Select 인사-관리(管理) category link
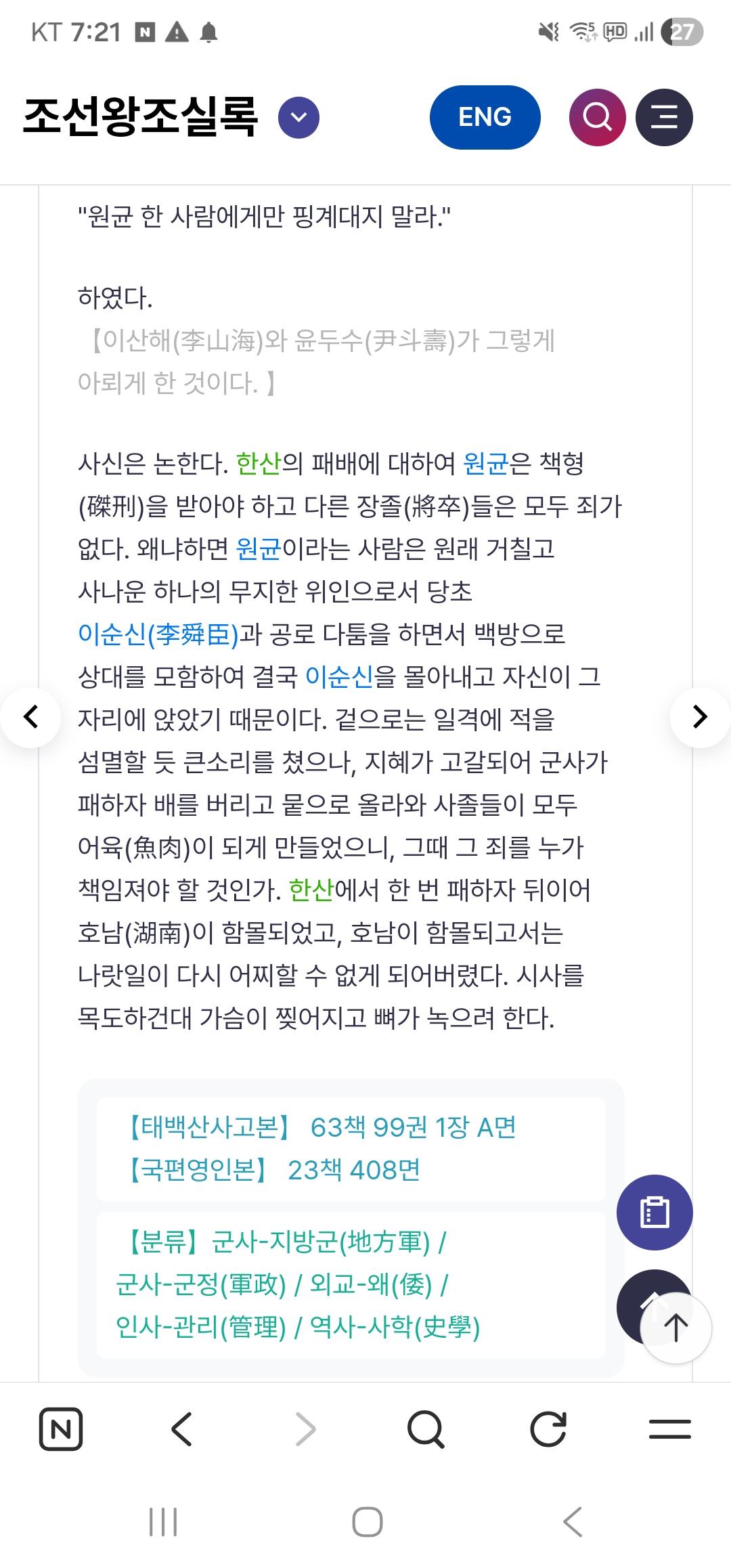 click(201, 1327)
